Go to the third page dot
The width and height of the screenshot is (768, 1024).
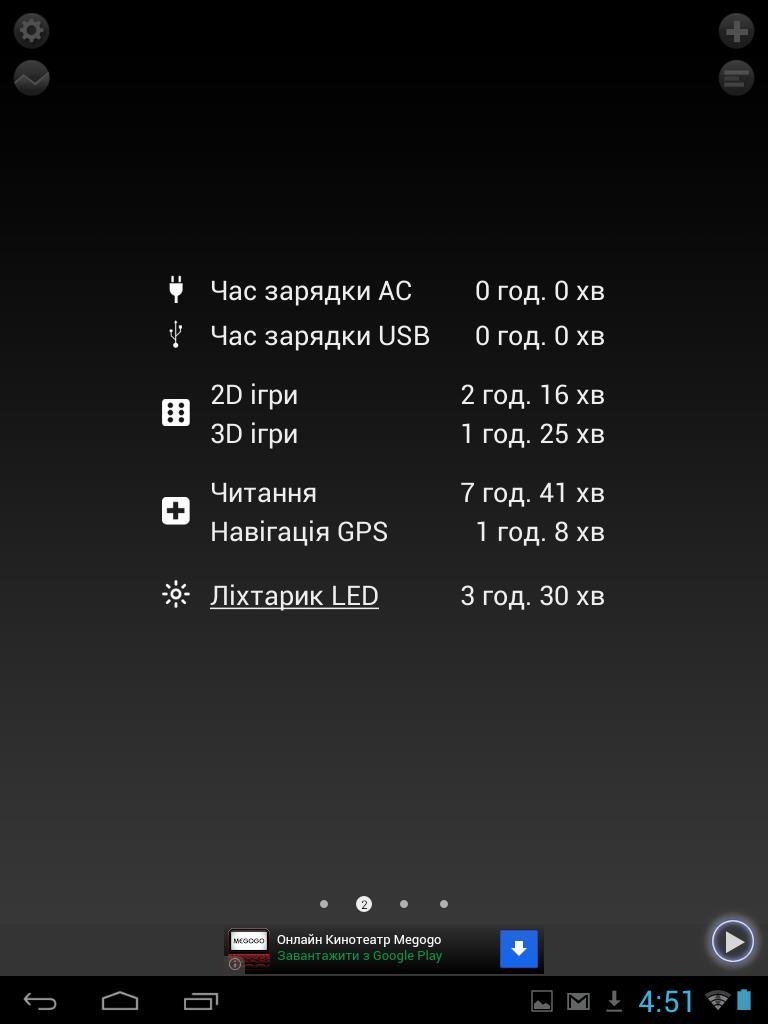tap(404, 904)
